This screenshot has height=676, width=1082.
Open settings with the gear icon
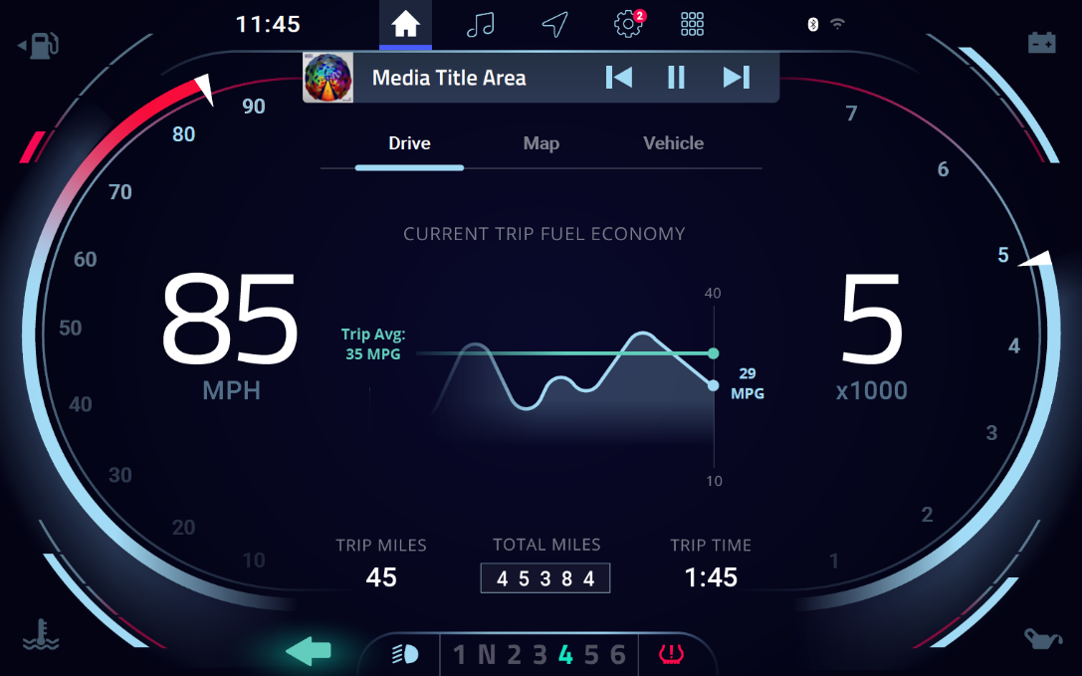[x=628, y=24]
